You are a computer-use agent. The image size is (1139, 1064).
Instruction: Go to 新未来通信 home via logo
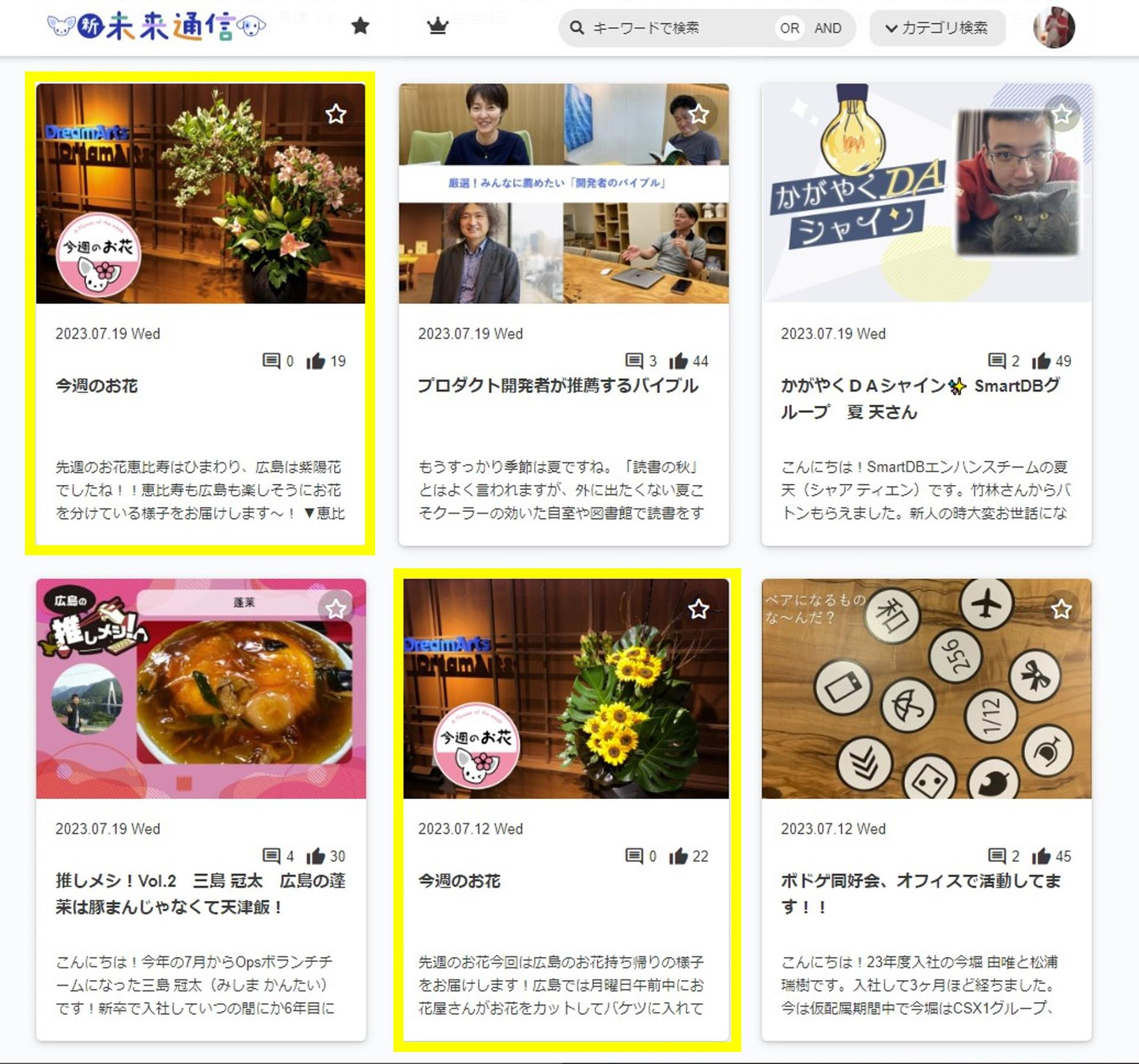coord(157,26)
